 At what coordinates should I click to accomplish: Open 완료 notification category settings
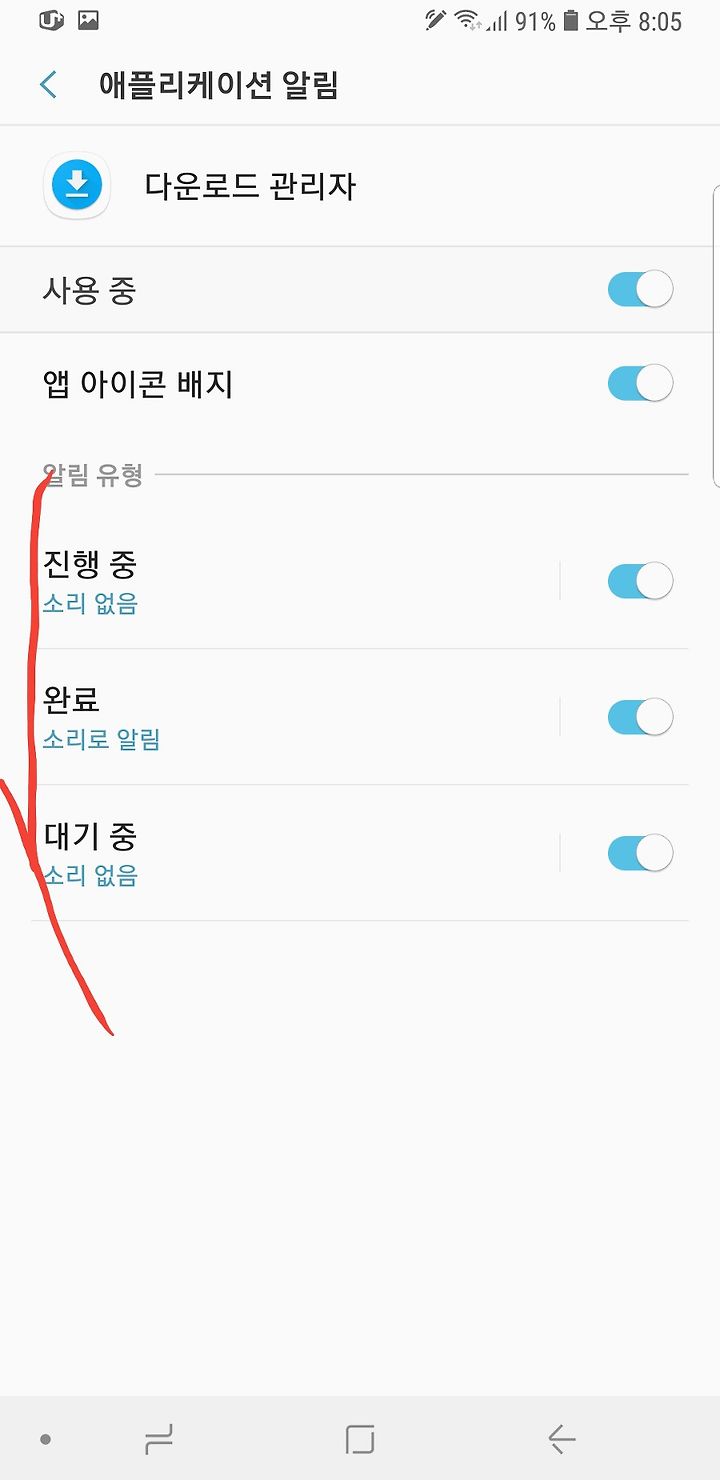pyautogui.click(x=294, y=717)
